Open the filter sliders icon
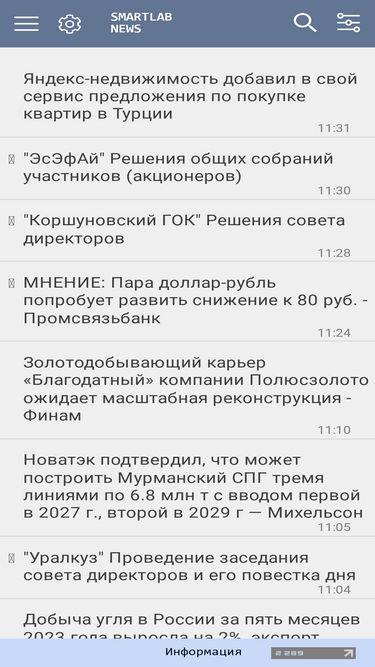Image resolution: width=375 pixels, height=667 pixels. [349, 23]
